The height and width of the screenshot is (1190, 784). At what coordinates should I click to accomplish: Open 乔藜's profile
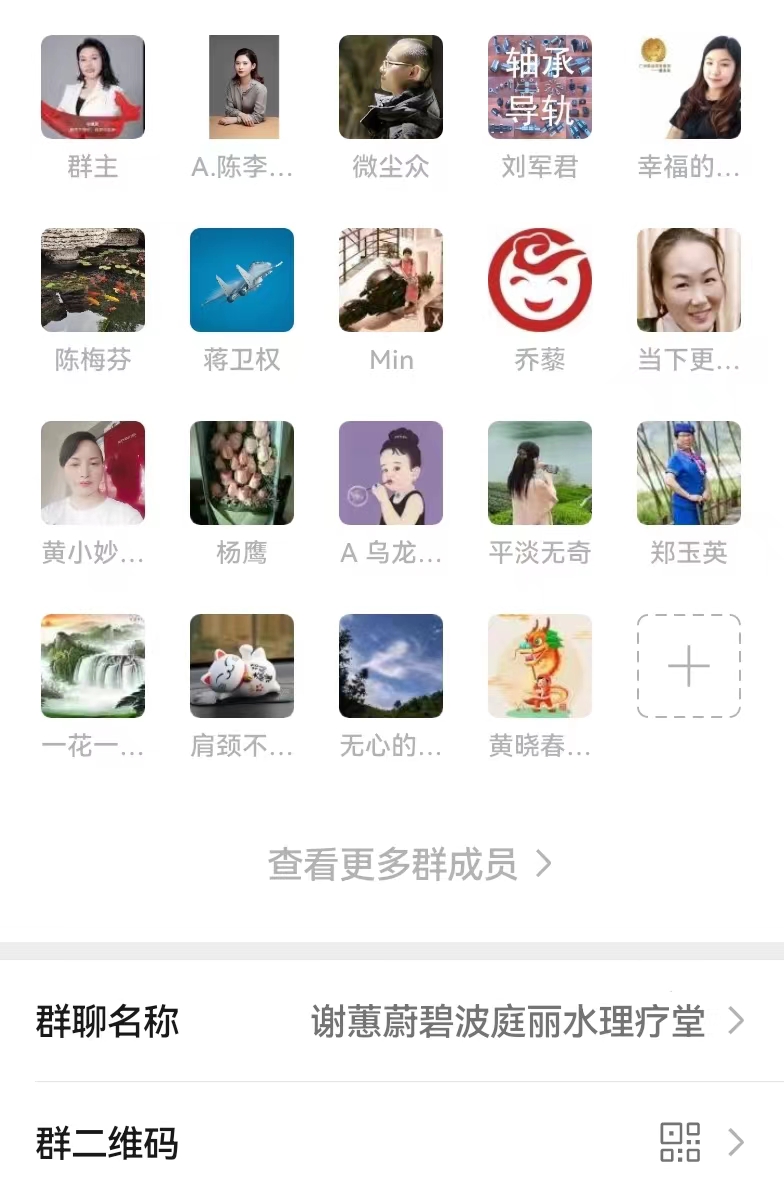(540, 280)
